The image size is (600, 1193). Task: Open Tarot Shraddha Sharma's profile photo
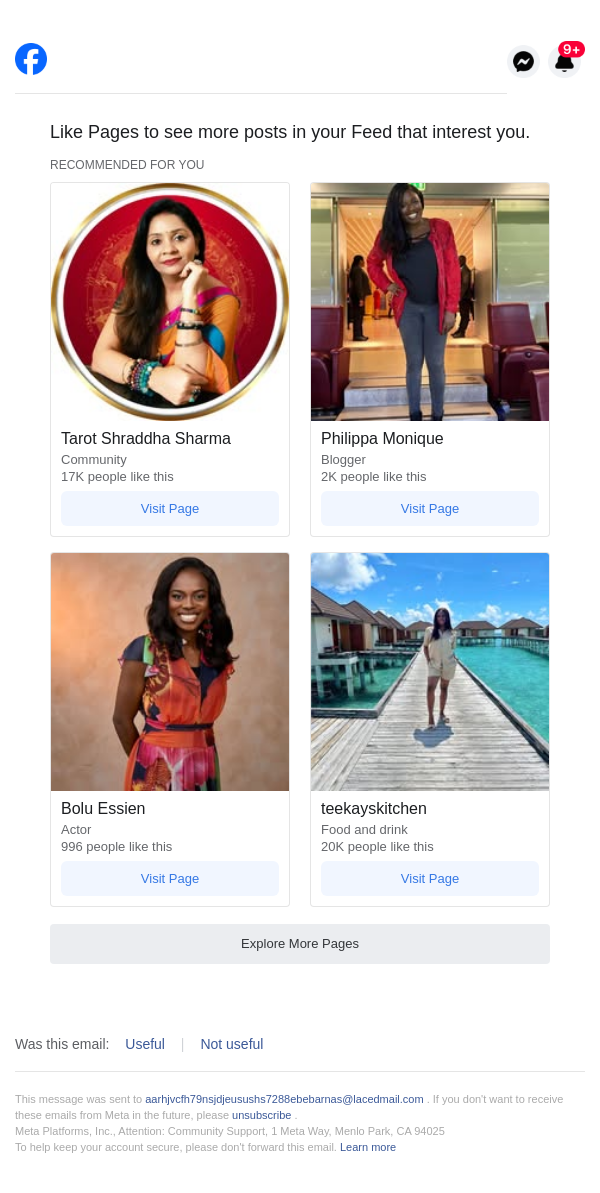pos(170,301)
